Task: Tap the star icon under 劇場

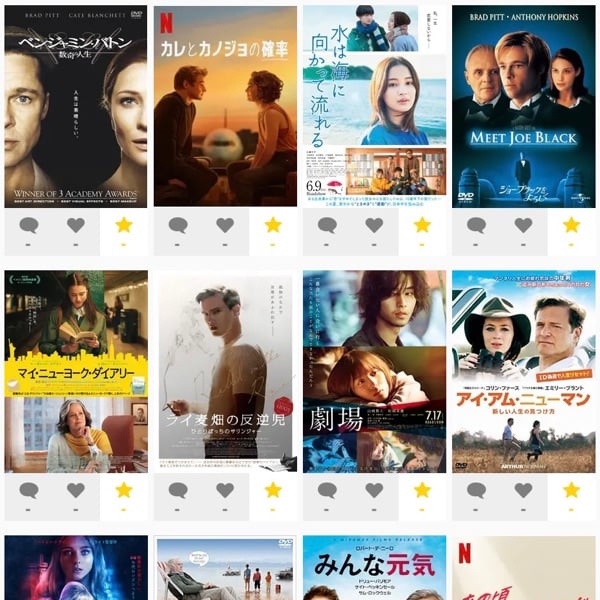Action: click(x=422, y=490)
